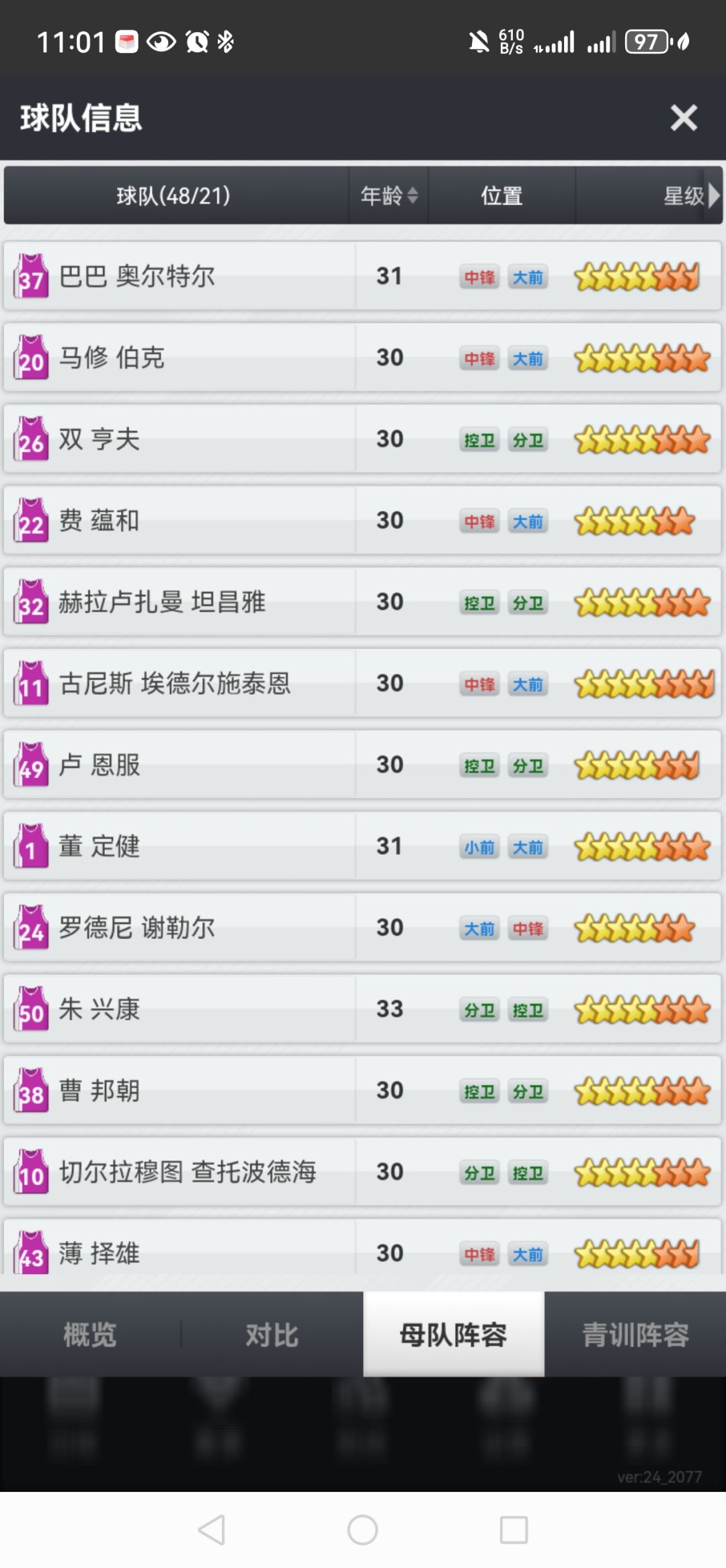
Task: Open player 马修 伯克 row
Action: (362, 357)
